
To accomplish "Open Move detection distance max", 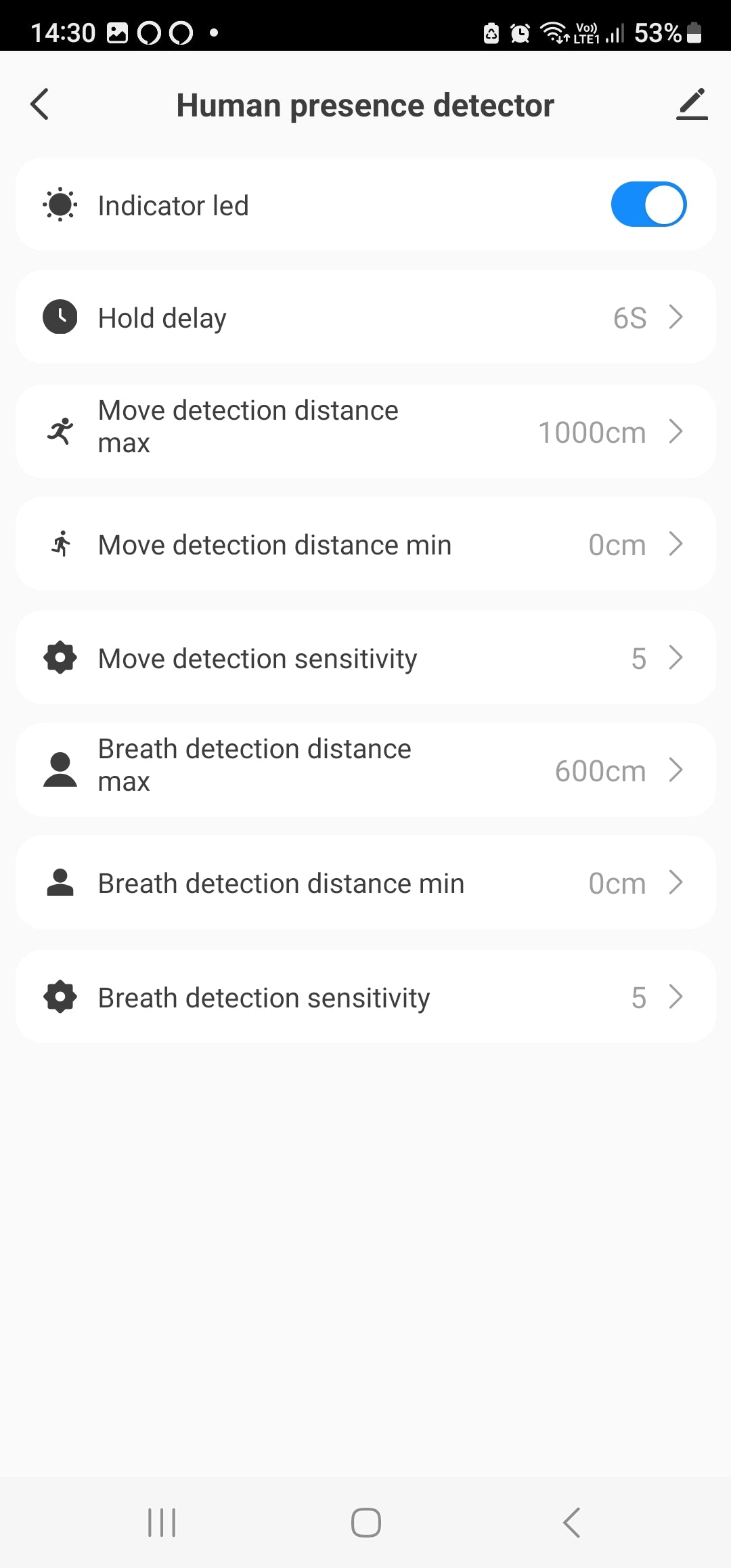I will (365, 431).
